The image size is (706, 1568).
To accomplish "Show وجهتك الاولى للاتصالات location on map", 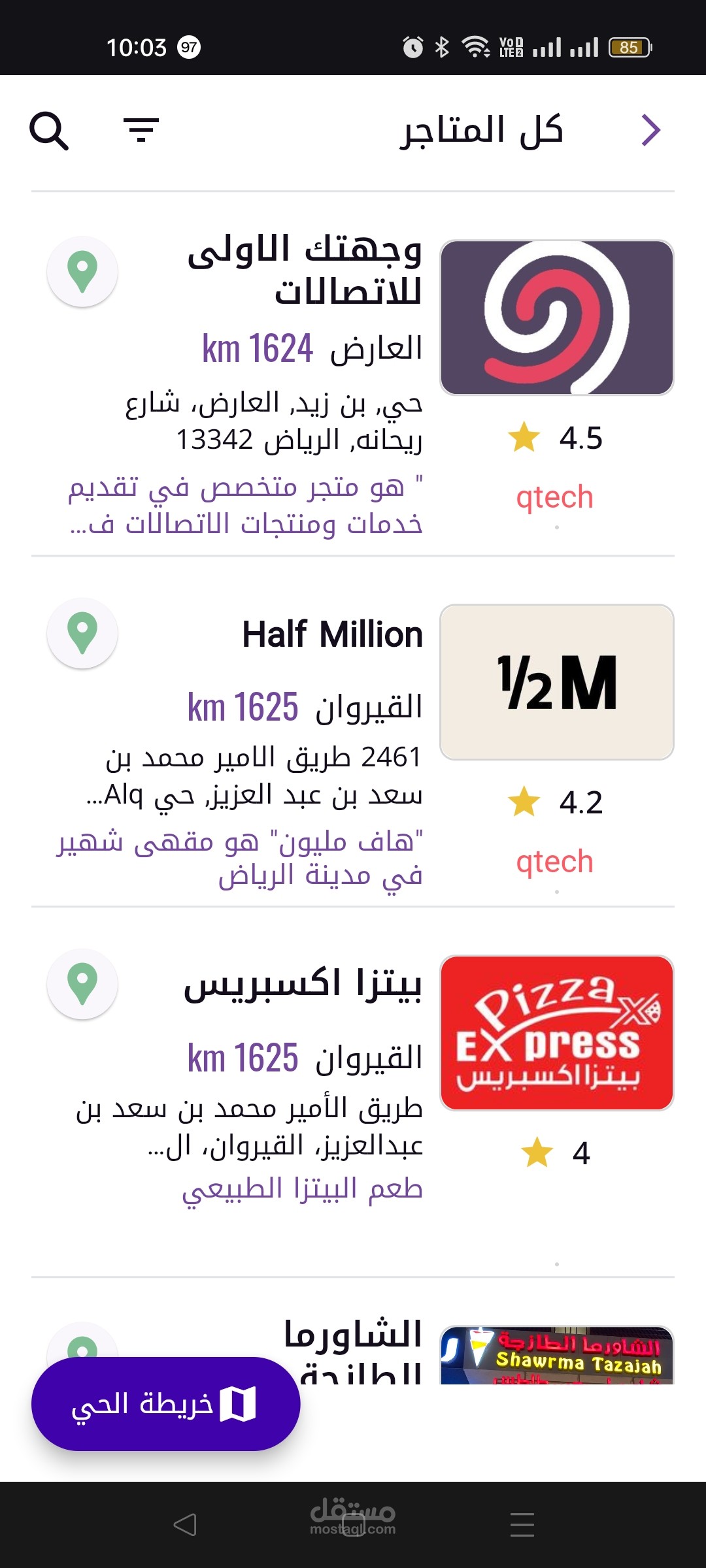I will pyautogui.click(x=82, y=272).
